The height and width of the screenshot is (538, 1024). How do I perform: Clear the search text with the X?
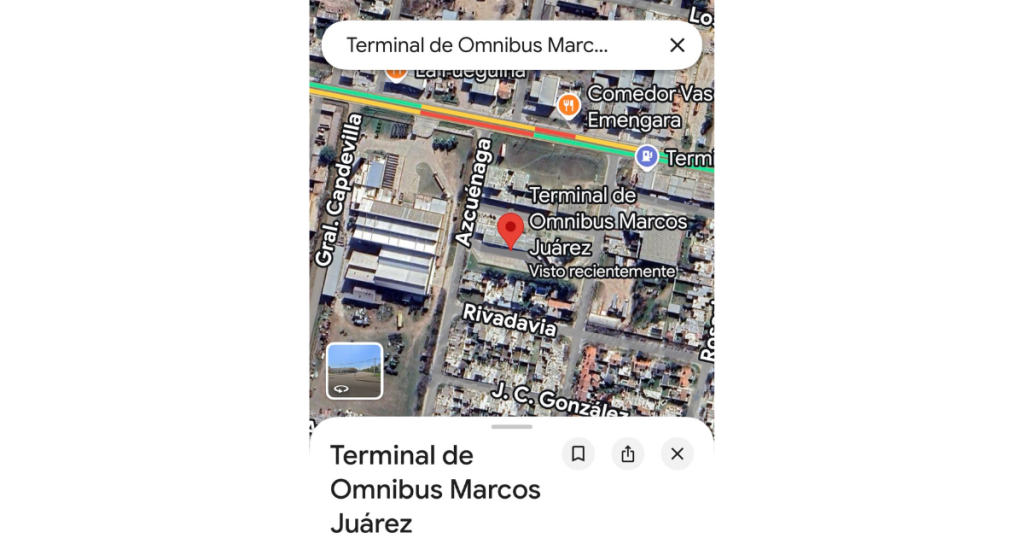677,45
